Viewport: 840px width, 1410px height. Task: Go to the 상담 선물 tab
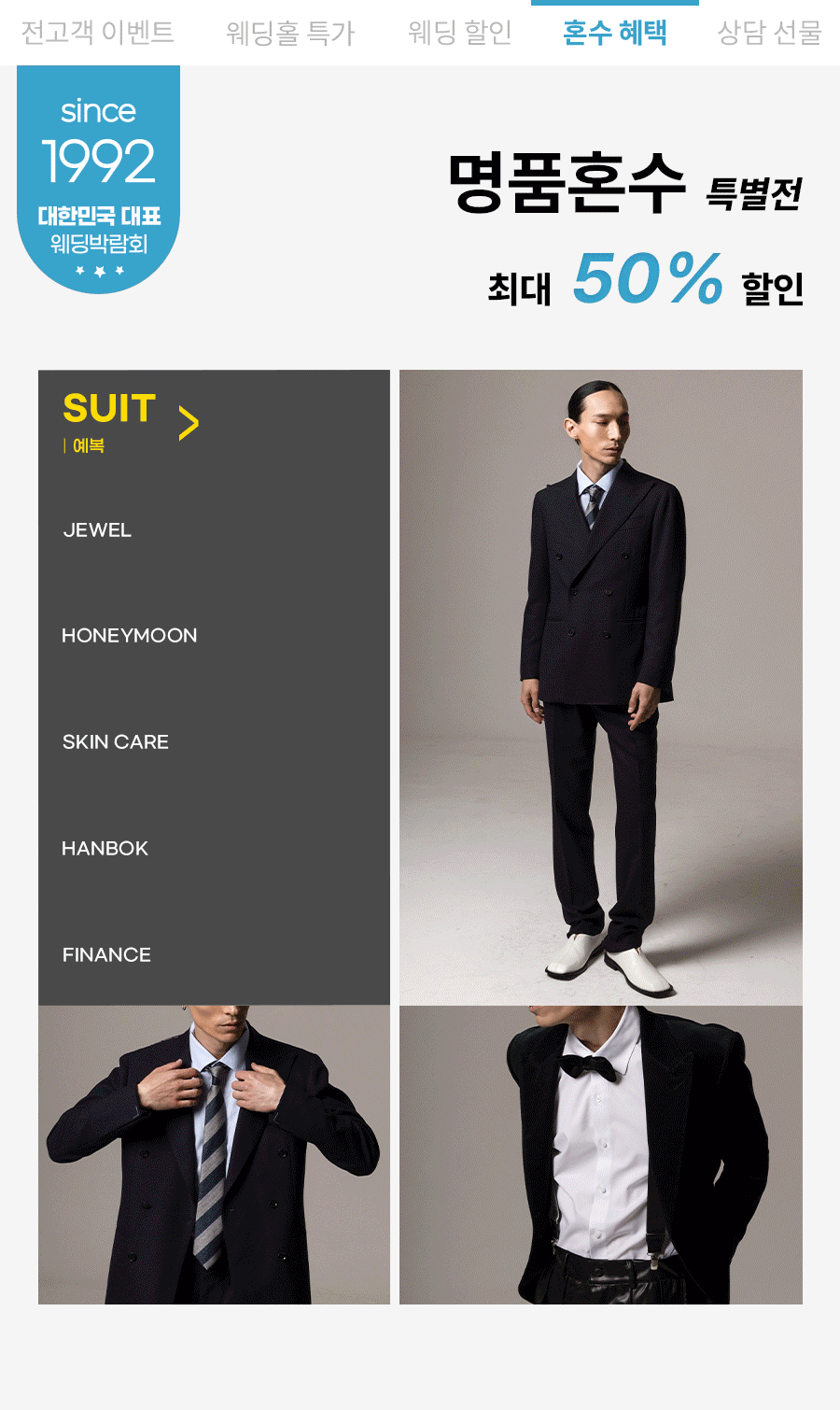(x=769, y=33)
